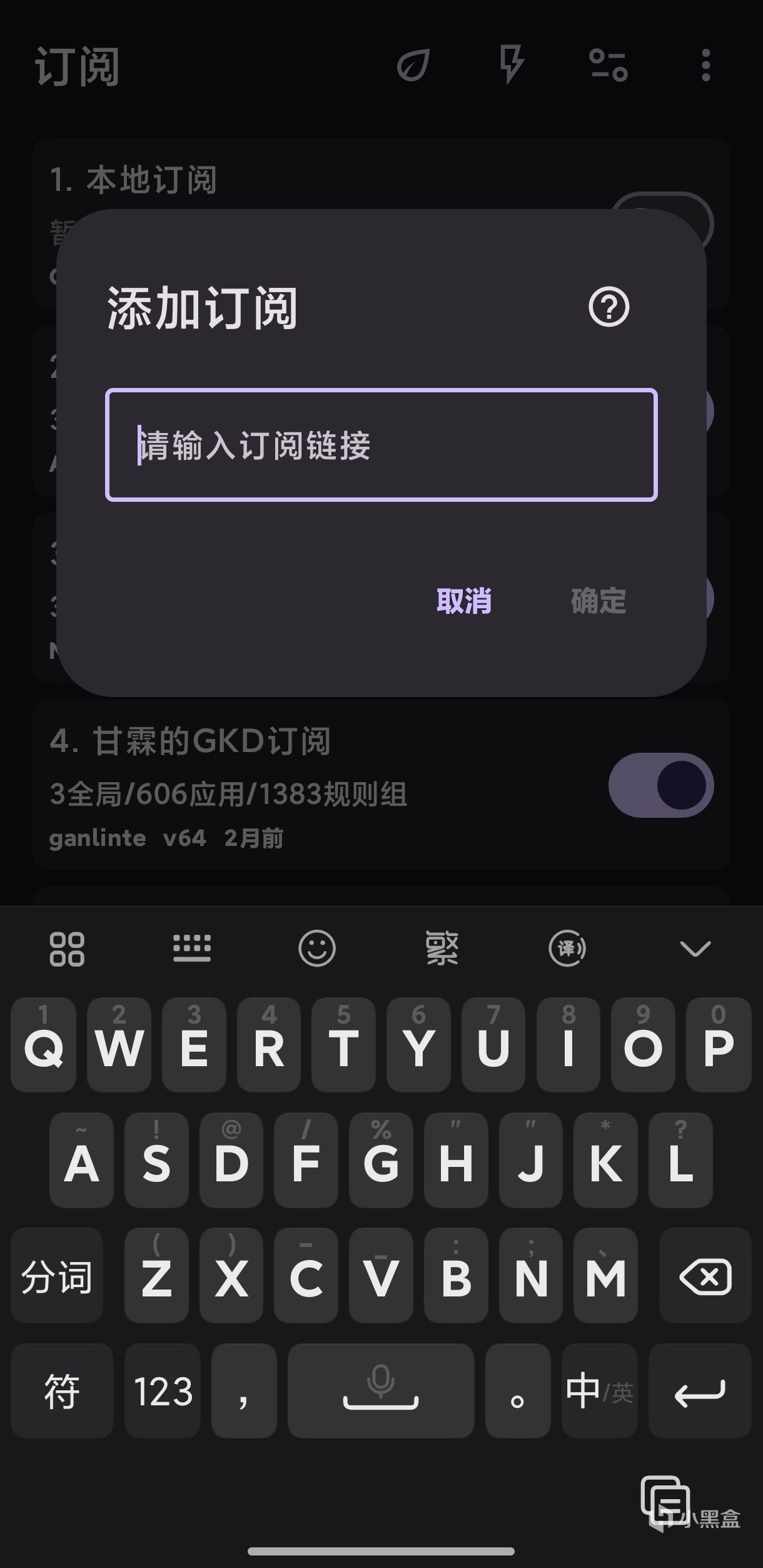Open keyboard layout switcher

point(191,949)
